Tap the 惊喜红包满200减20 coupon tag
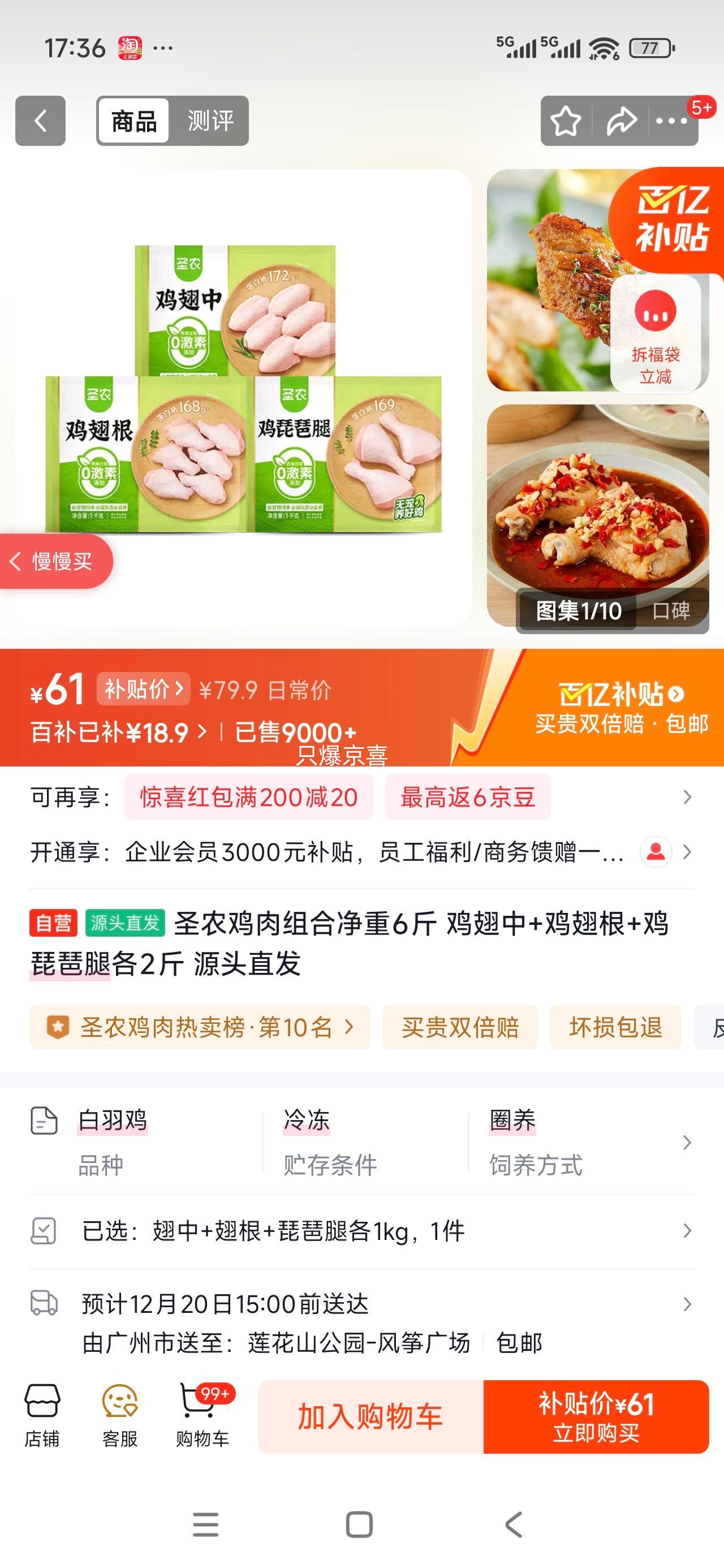Screen dimensions: 724x1568 point(248,798)
